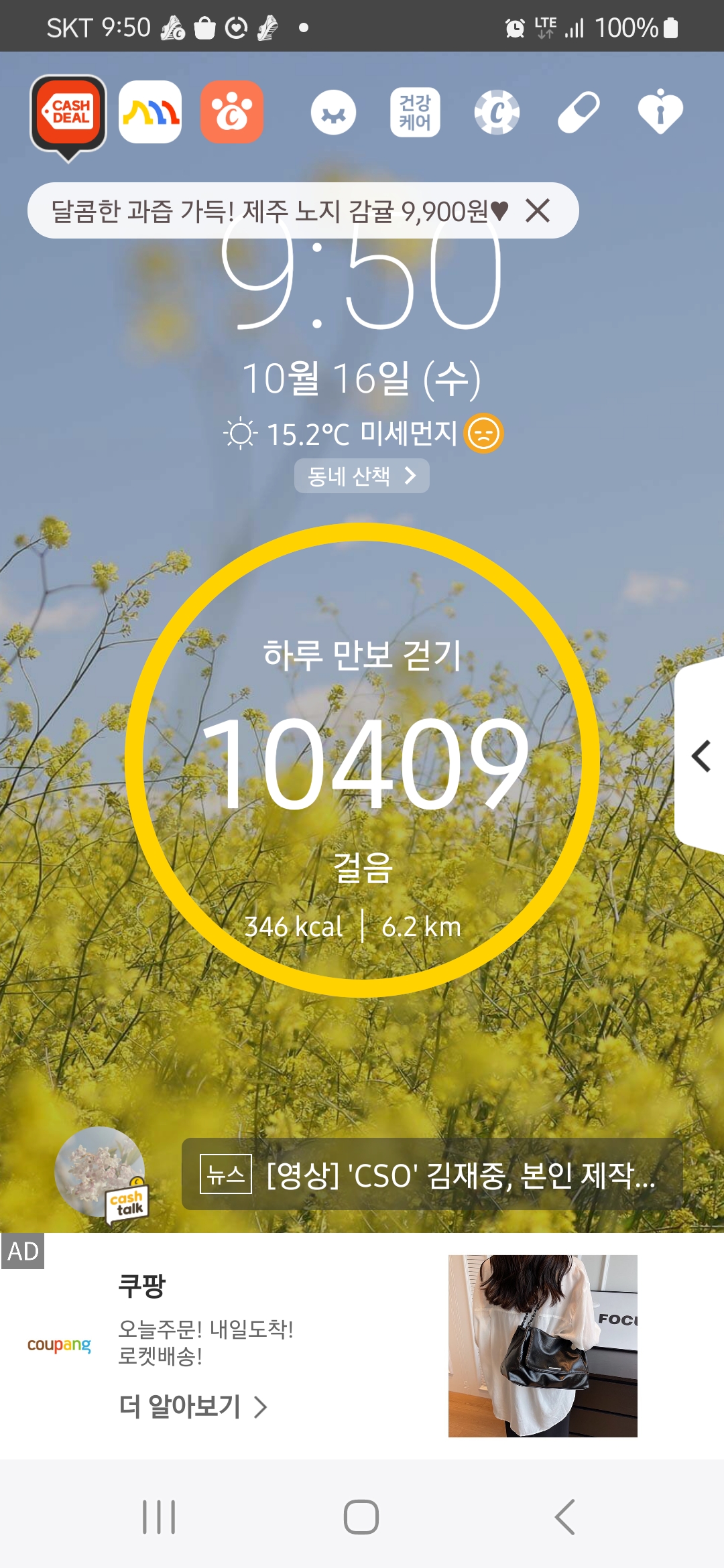Open the daily step counter circle
The image size is (724, 1568).
362,761
